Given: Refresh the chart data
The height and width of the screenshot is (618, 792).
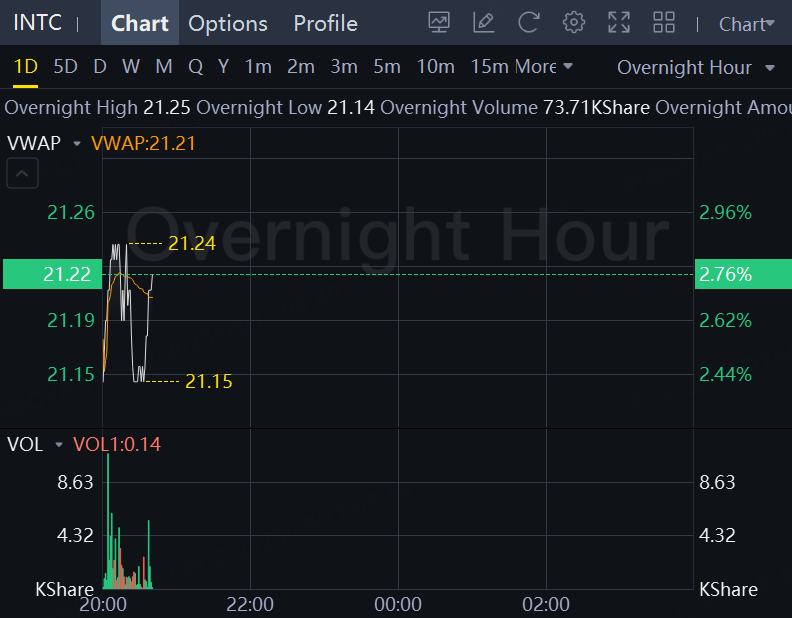Looking at the screenshot, I should [528, 22].
